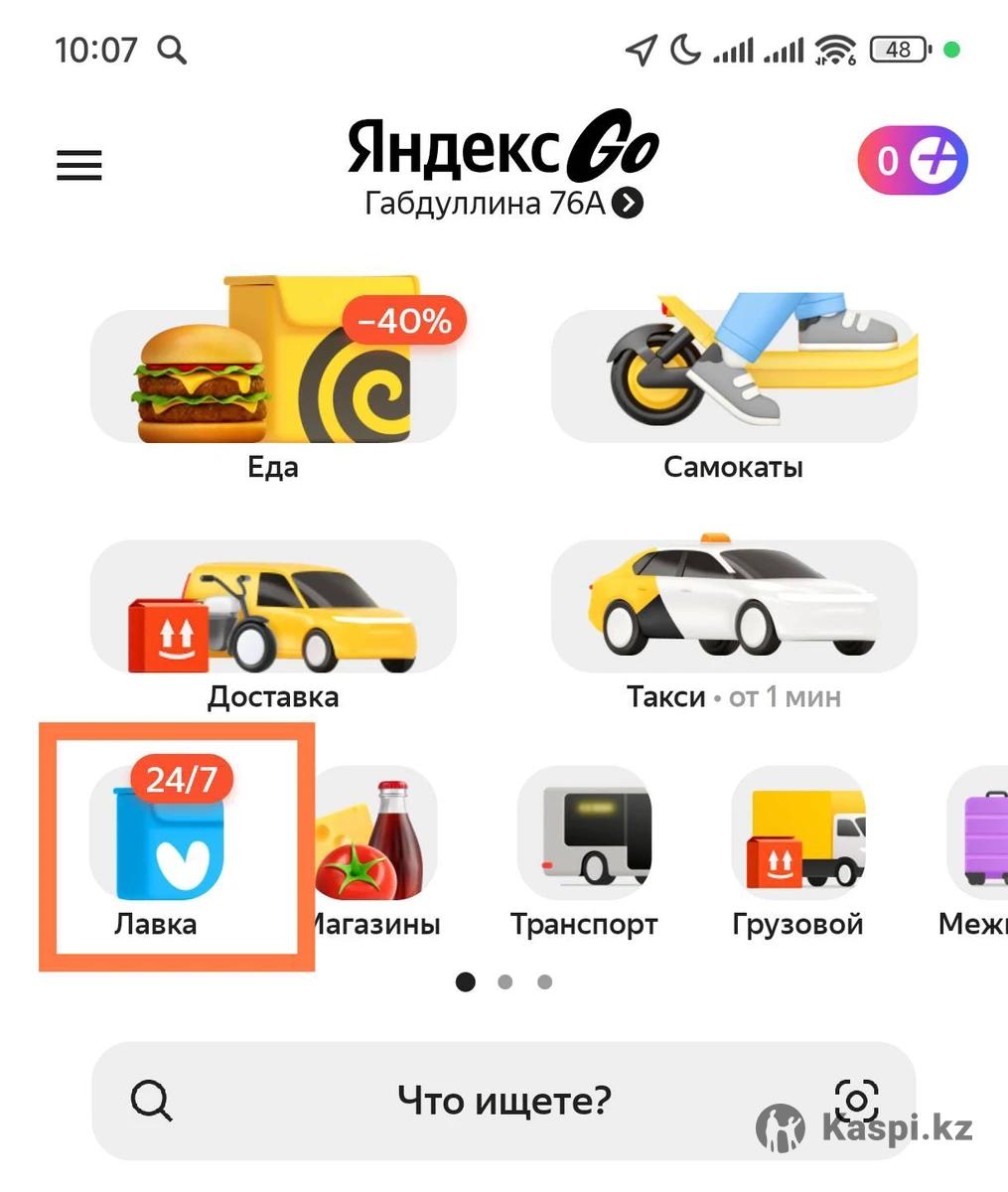Open the hamburger drawer menu
1008x1192 pixels.
pos(79,165)
